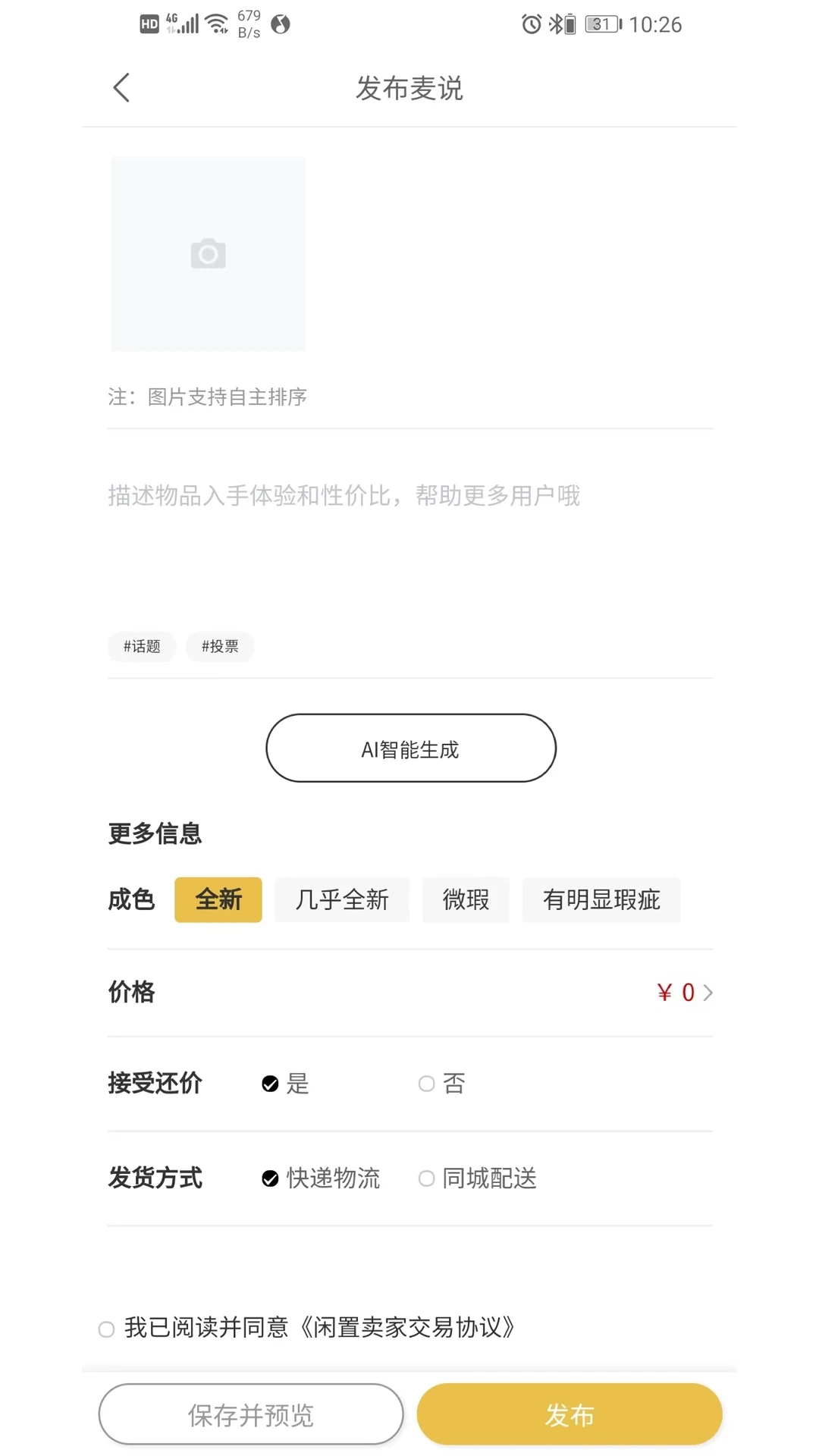Click the AI智能生成 button
The image size is (819, 1456).
pos(409,748)
